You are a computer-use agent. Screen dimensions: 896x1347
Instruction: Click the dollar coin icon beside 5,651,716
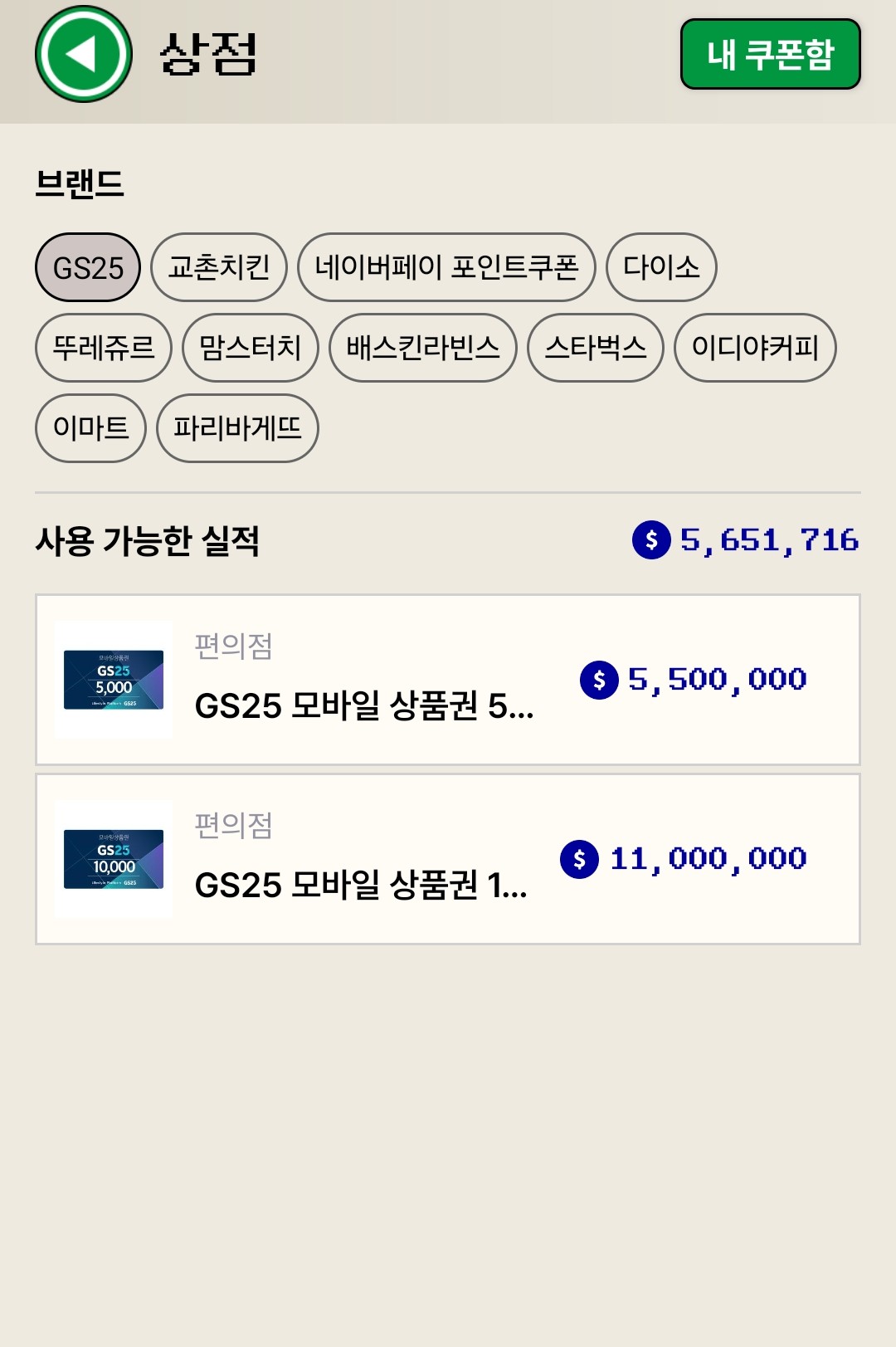[x=652, y=541]
